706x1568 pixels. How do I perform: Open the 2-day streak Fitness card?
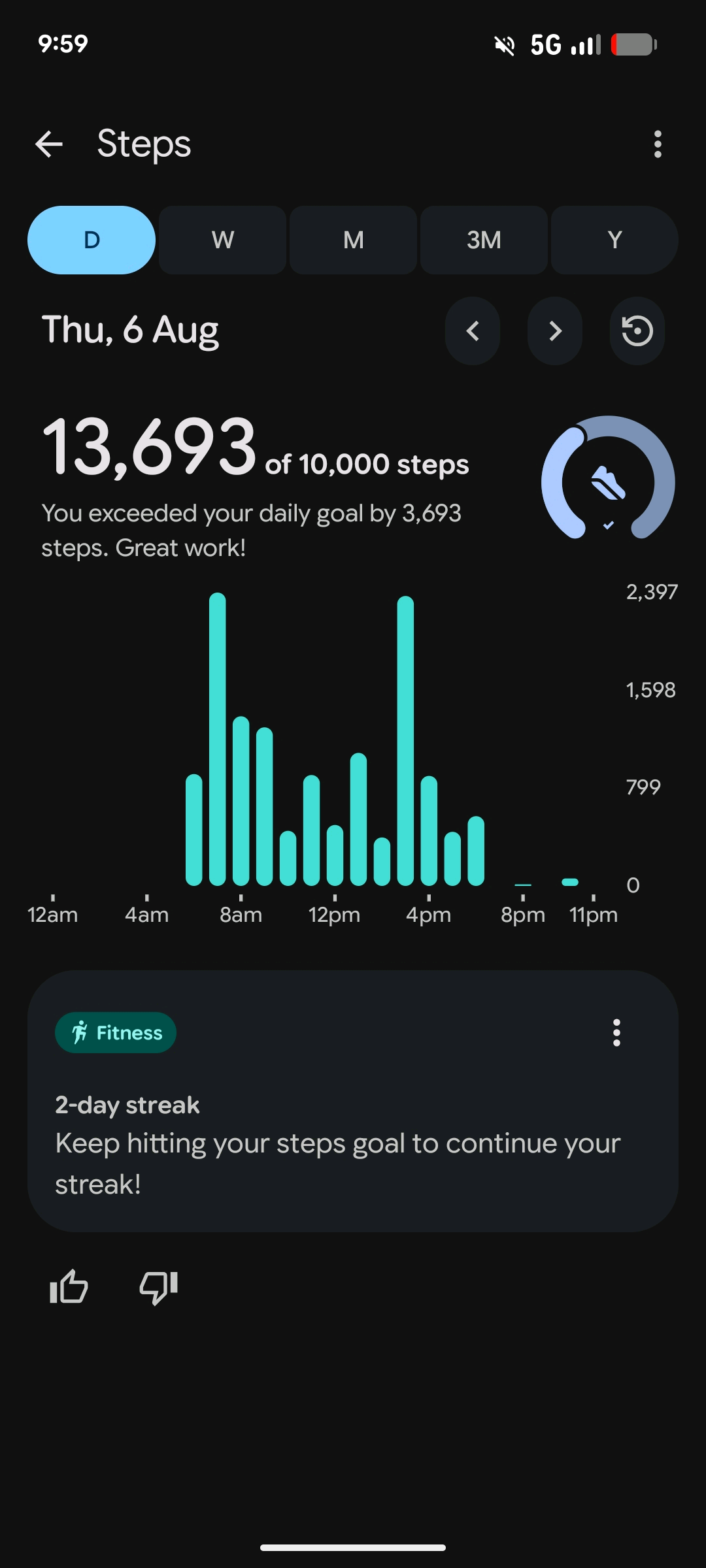[x=353, y=1101]
